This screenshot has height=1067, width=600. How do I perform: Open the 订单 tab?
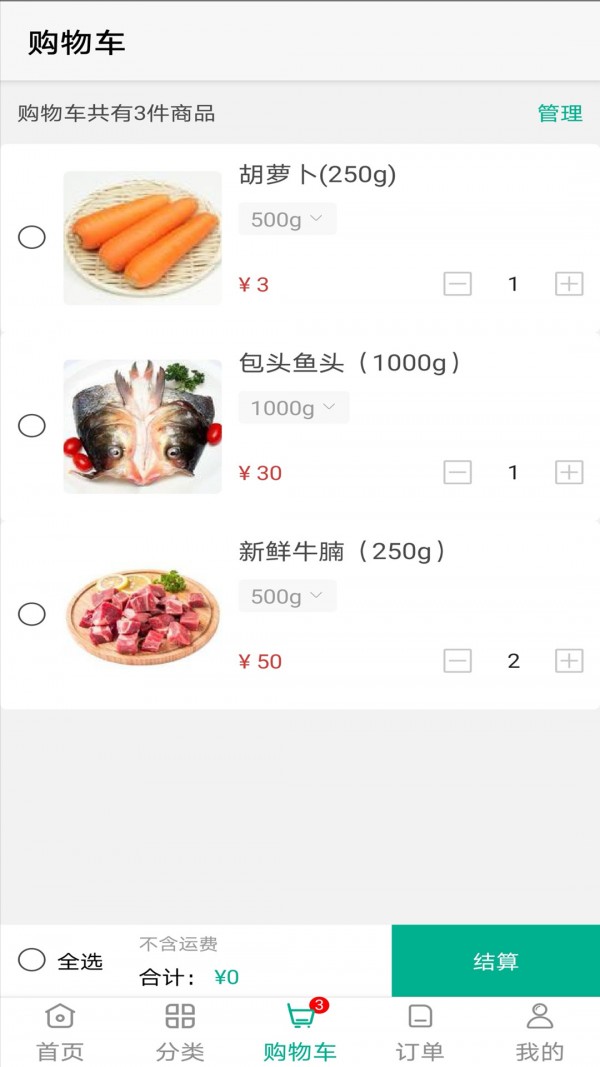click(420, 1033)
